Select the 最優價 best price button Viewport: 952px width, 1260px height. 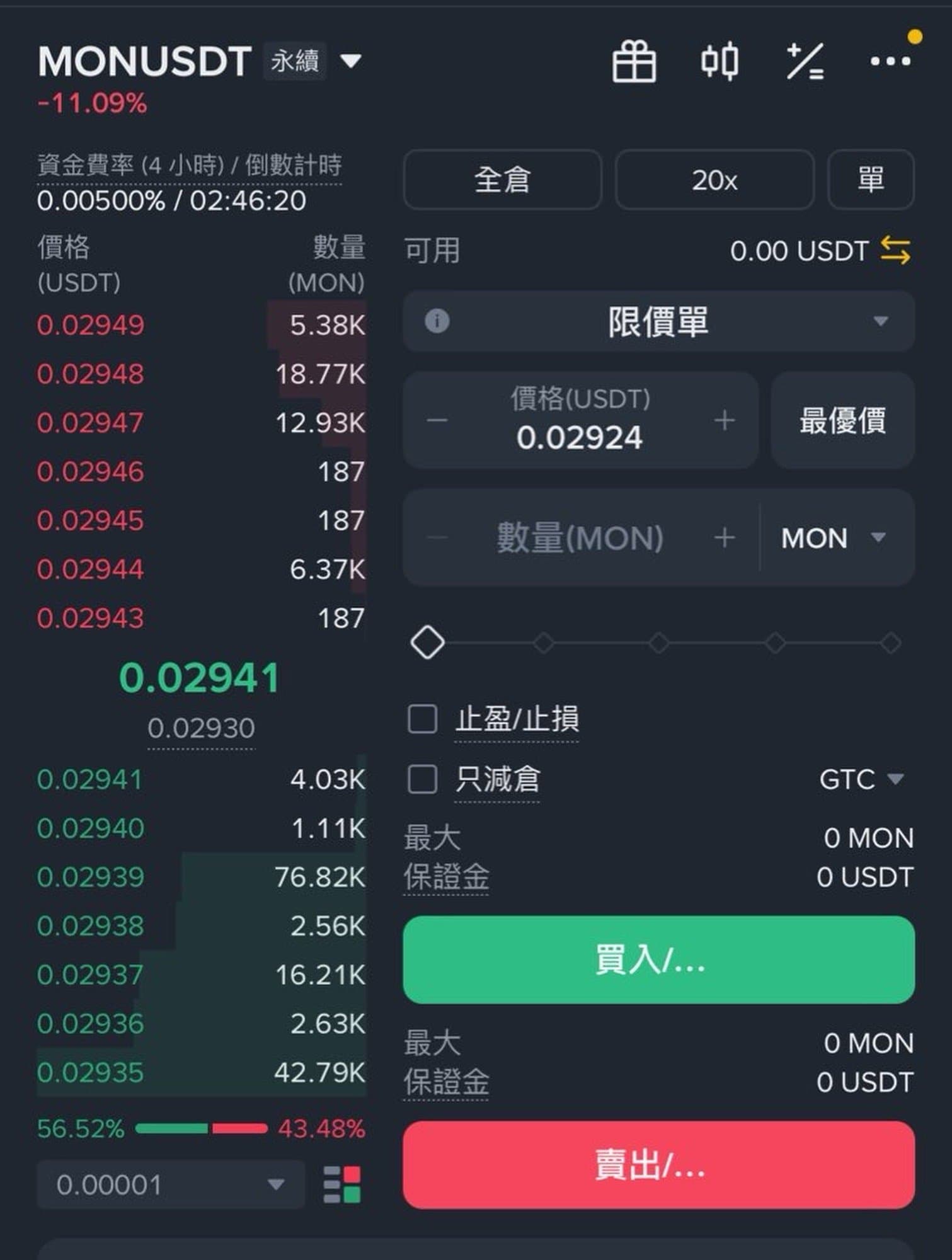[x=842, y=420]
